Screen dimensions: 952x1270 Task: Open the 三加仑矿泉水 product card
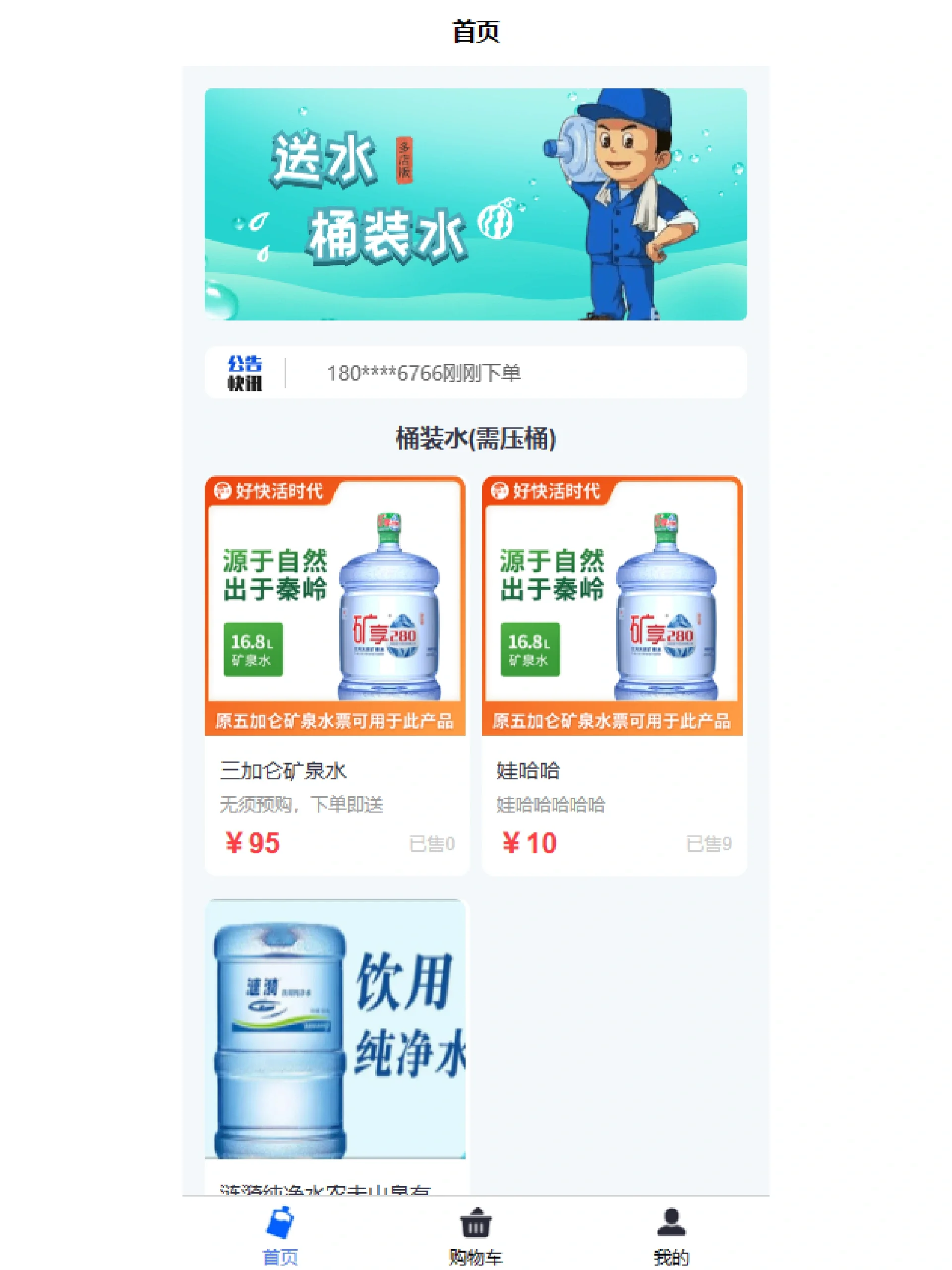(x=336, y=675)
